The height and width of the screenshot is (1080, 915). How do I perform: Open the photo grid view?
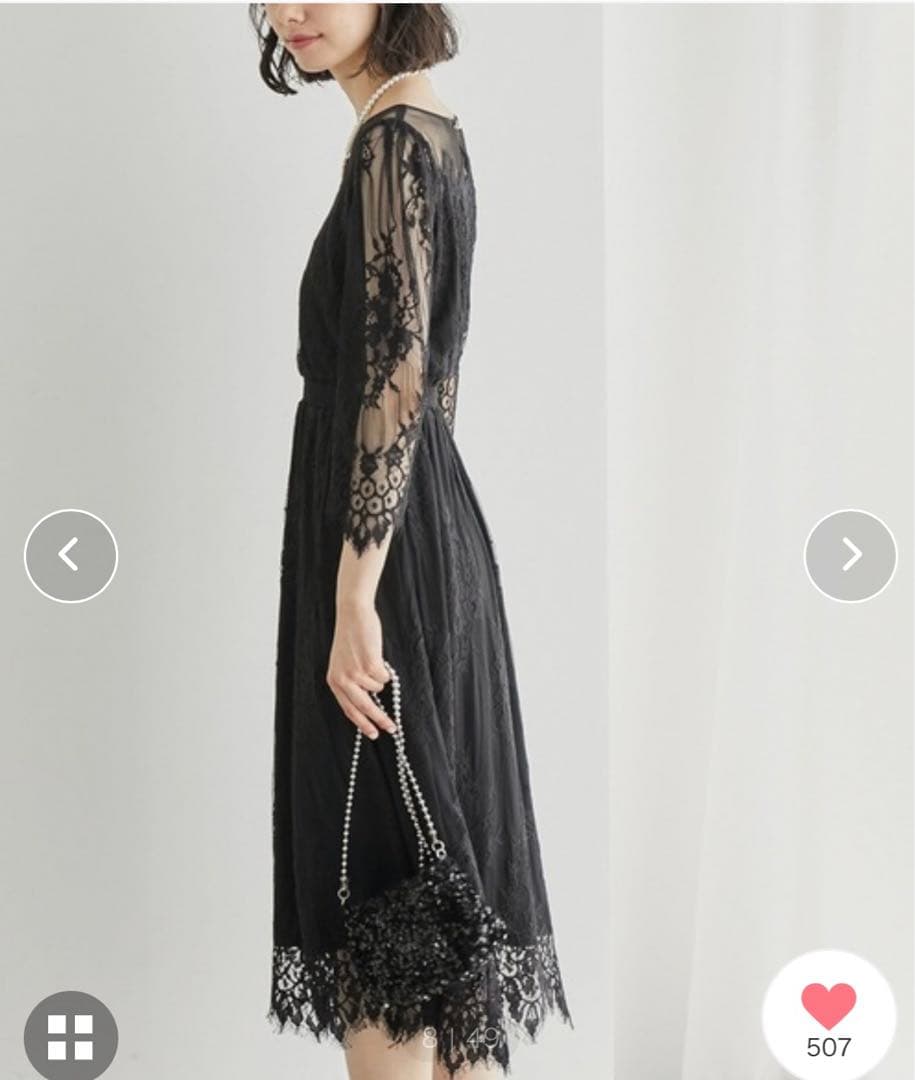coord(70,1036)
